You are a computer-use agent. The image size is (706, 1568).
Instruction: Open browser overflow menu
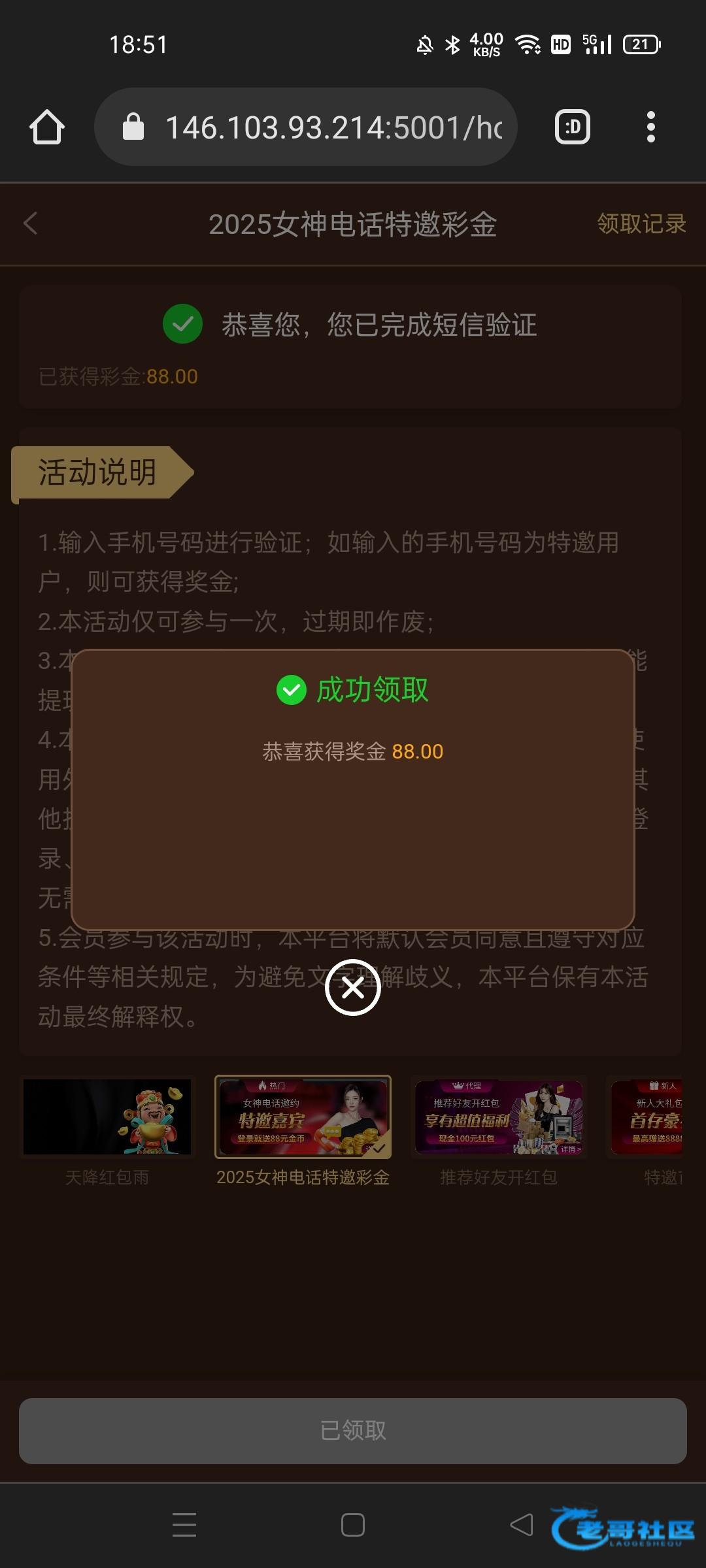(x=650, y=127)
